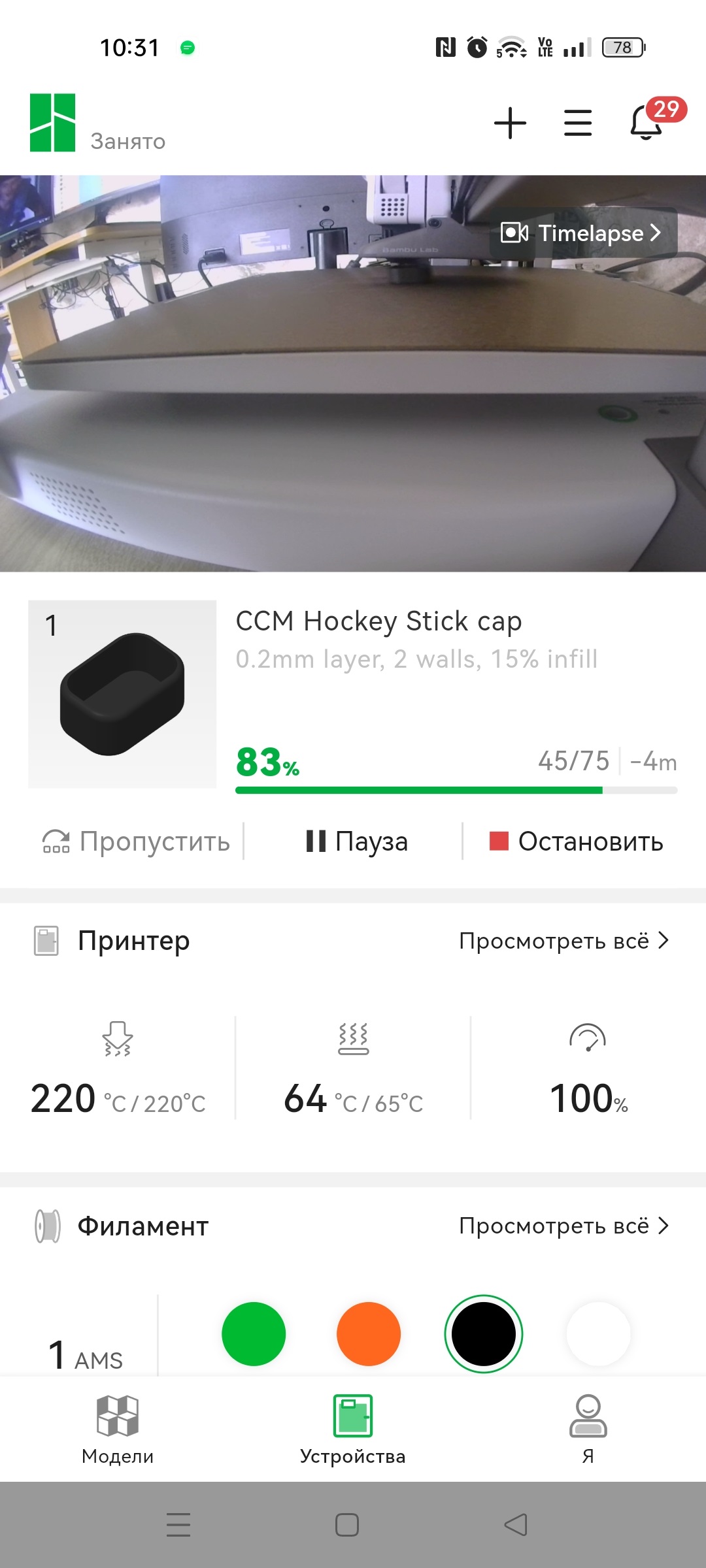This screenshot has width=706, height=1568.
Task: Select the orange filament slot
Action: tap(369, 1334)
